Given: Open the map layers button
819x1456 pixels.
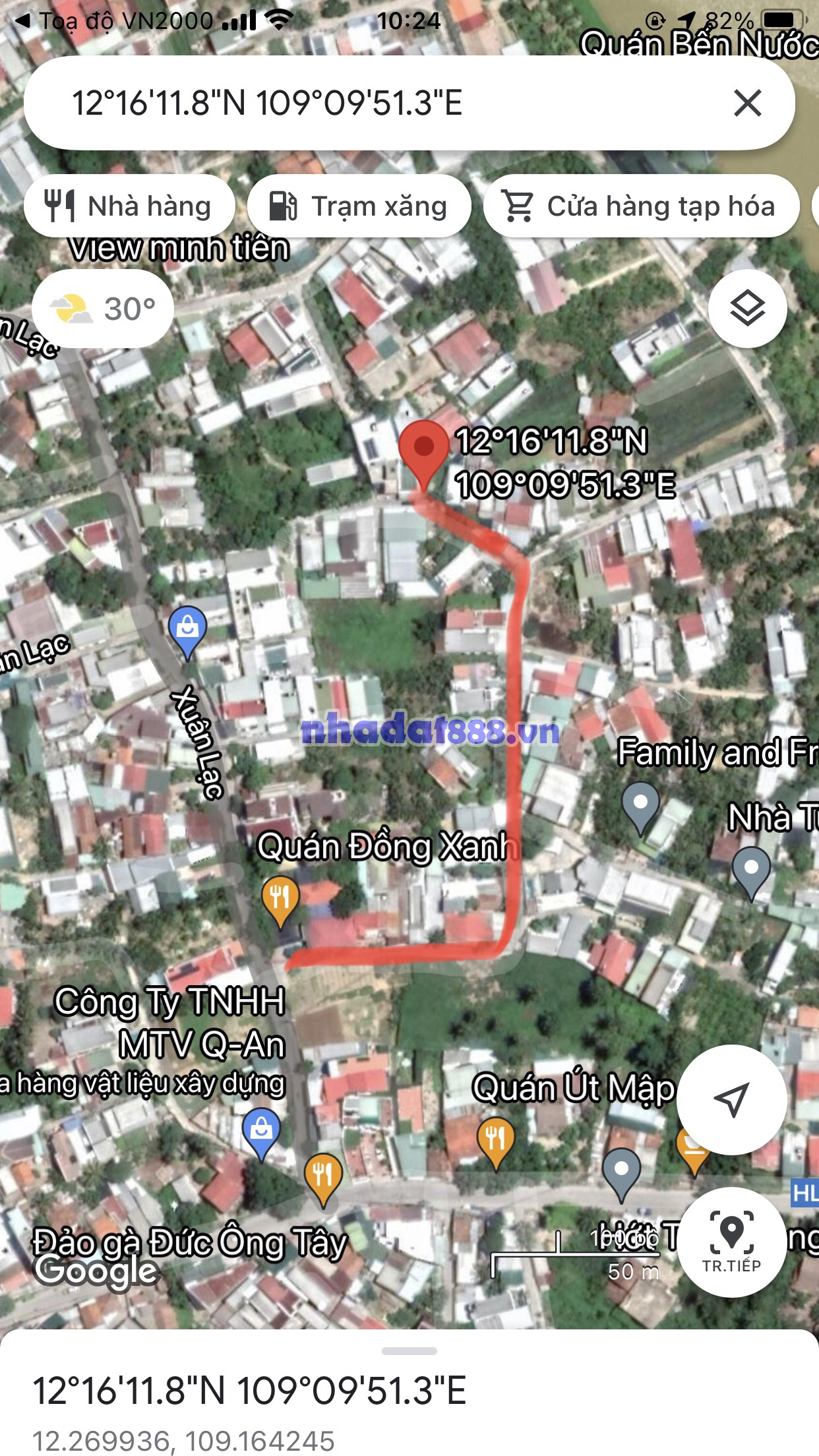Looking at the screenshot, I should (x=747, y=309).
